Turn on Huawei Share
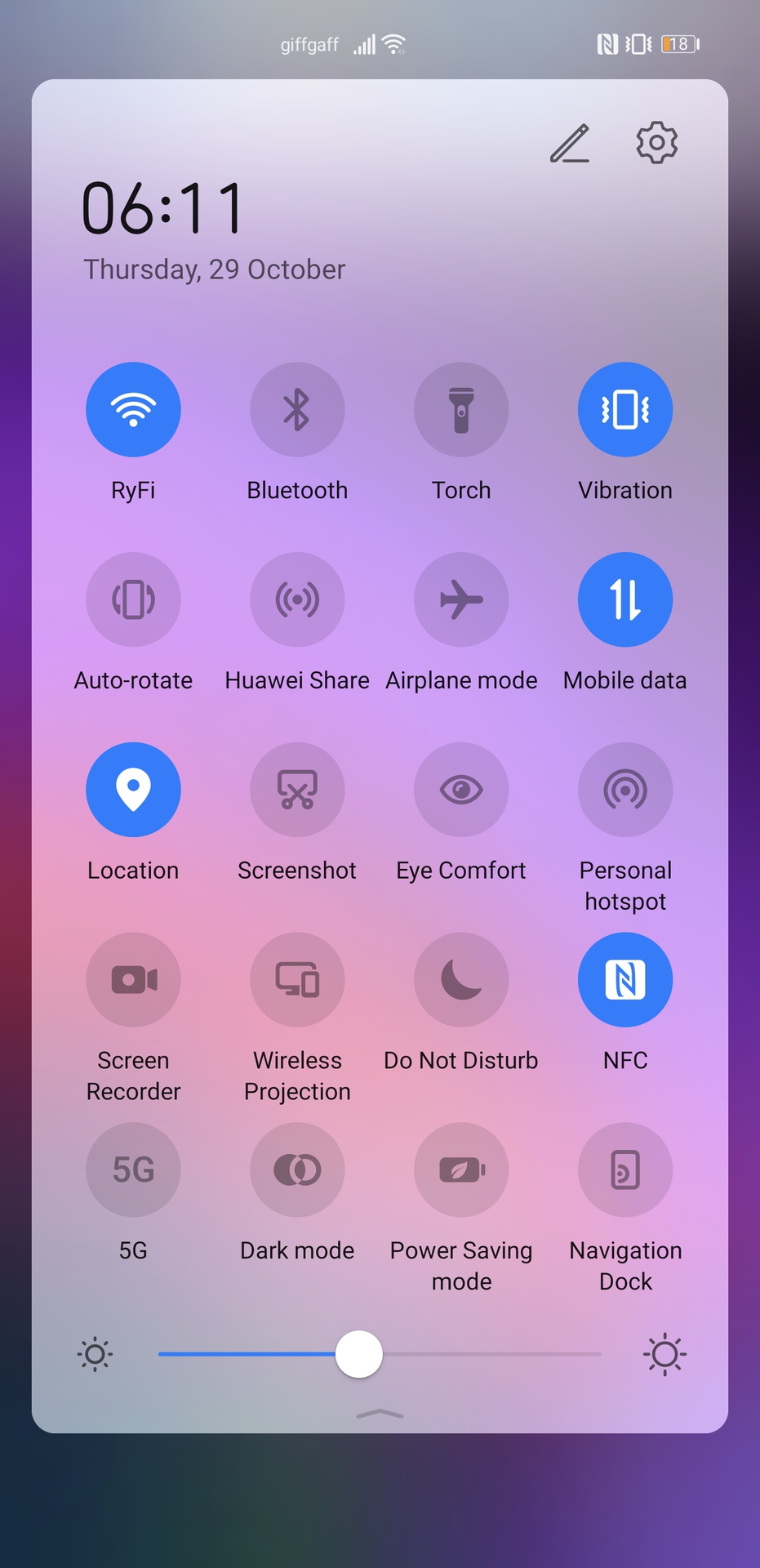760x1568 pixels. click(x=297, y=599)
